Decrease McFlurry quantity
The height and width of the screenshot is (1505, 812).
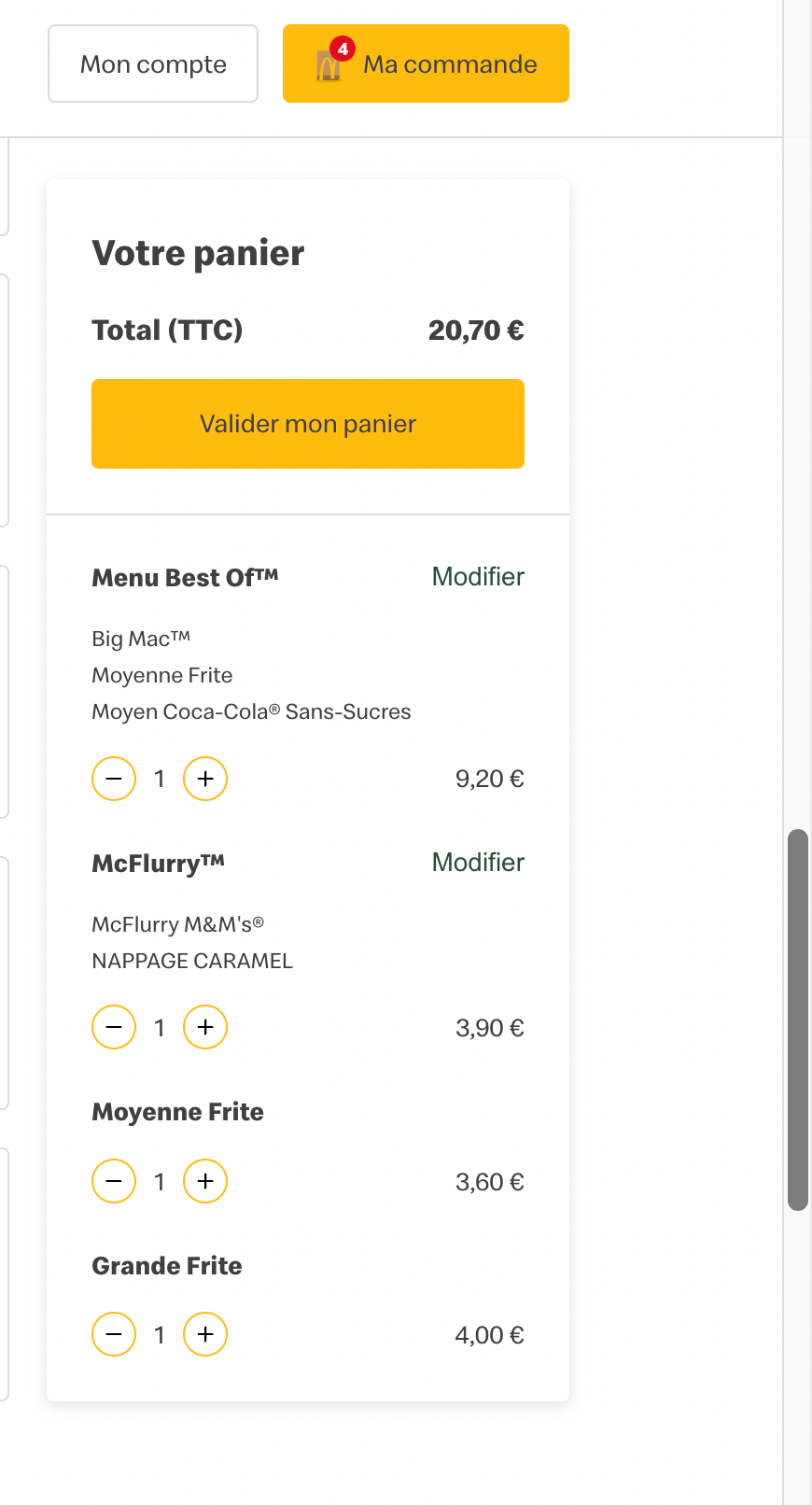coord(114,1027)
